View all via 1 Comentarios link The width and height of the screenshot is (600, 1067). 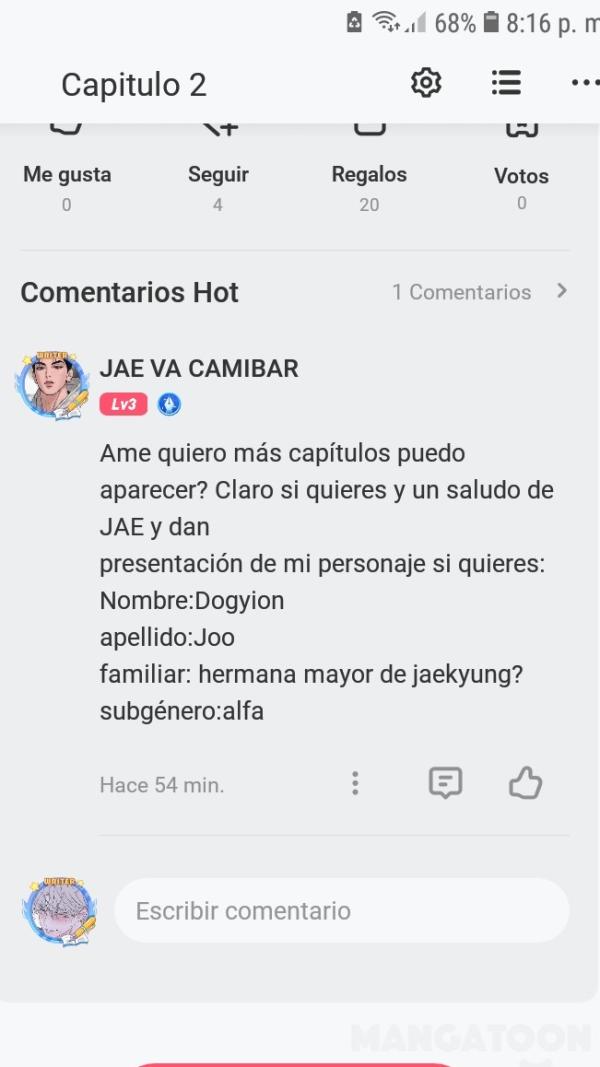point(480,292)
